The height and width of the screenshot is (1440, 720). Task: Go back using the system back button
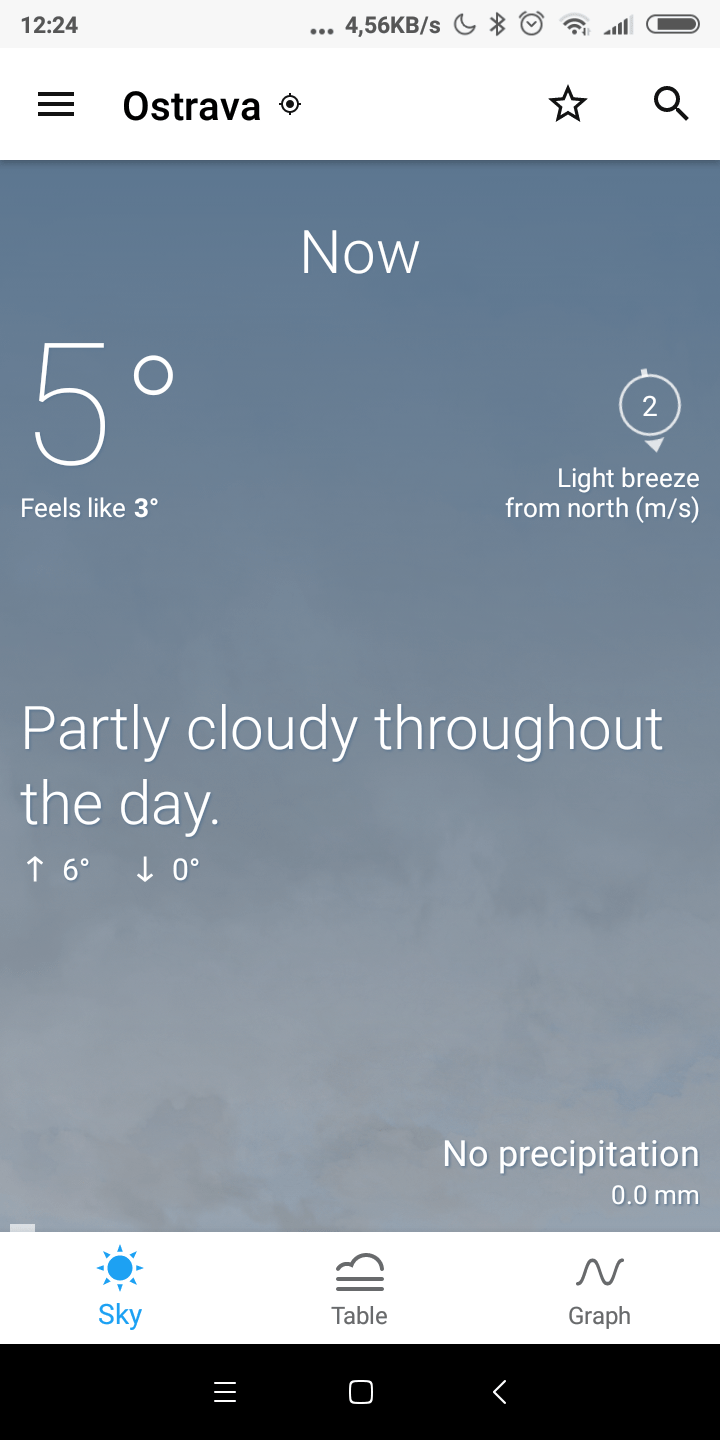click(500, 1392)
